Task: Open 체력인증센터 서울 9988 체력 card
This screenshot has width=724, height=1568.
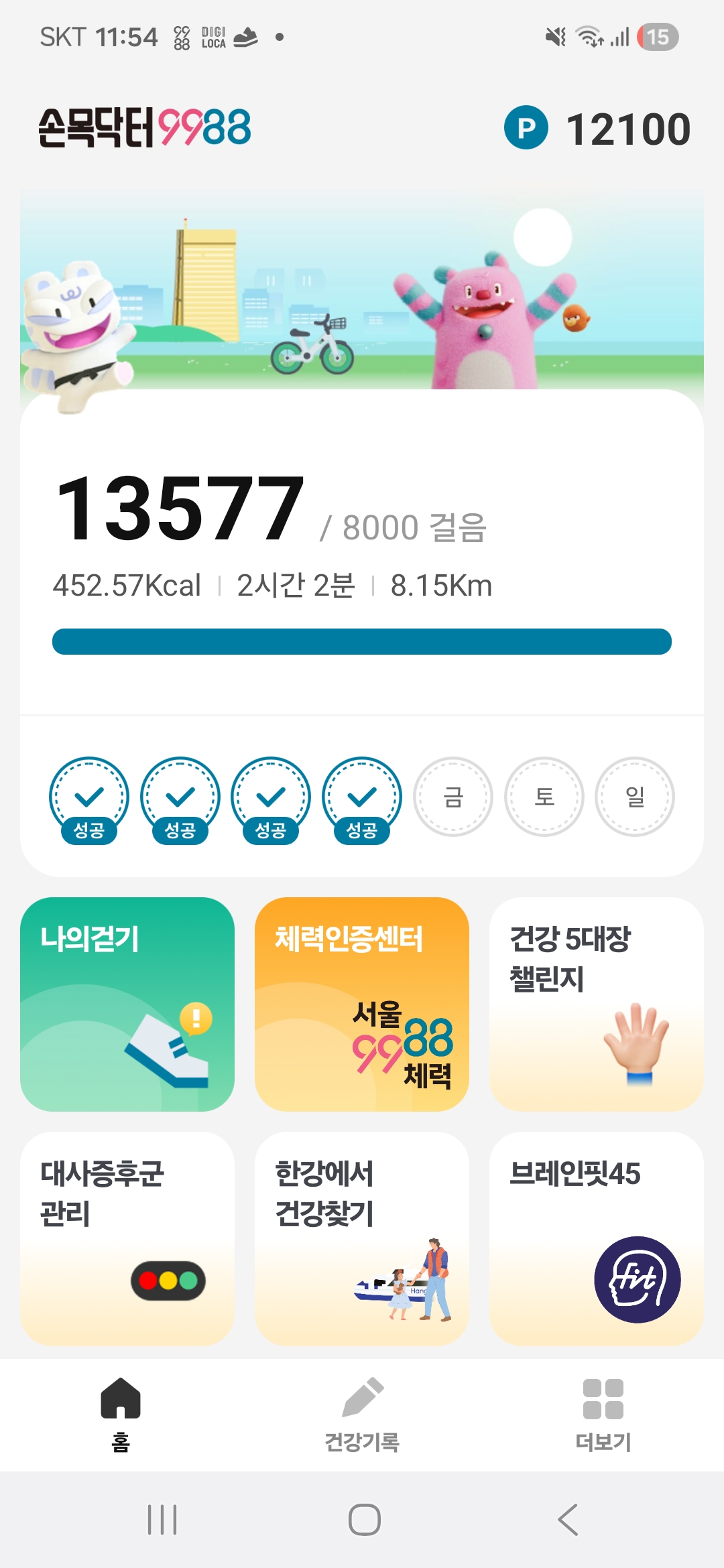Action: pyautogui.click(x=361, y=1004)
